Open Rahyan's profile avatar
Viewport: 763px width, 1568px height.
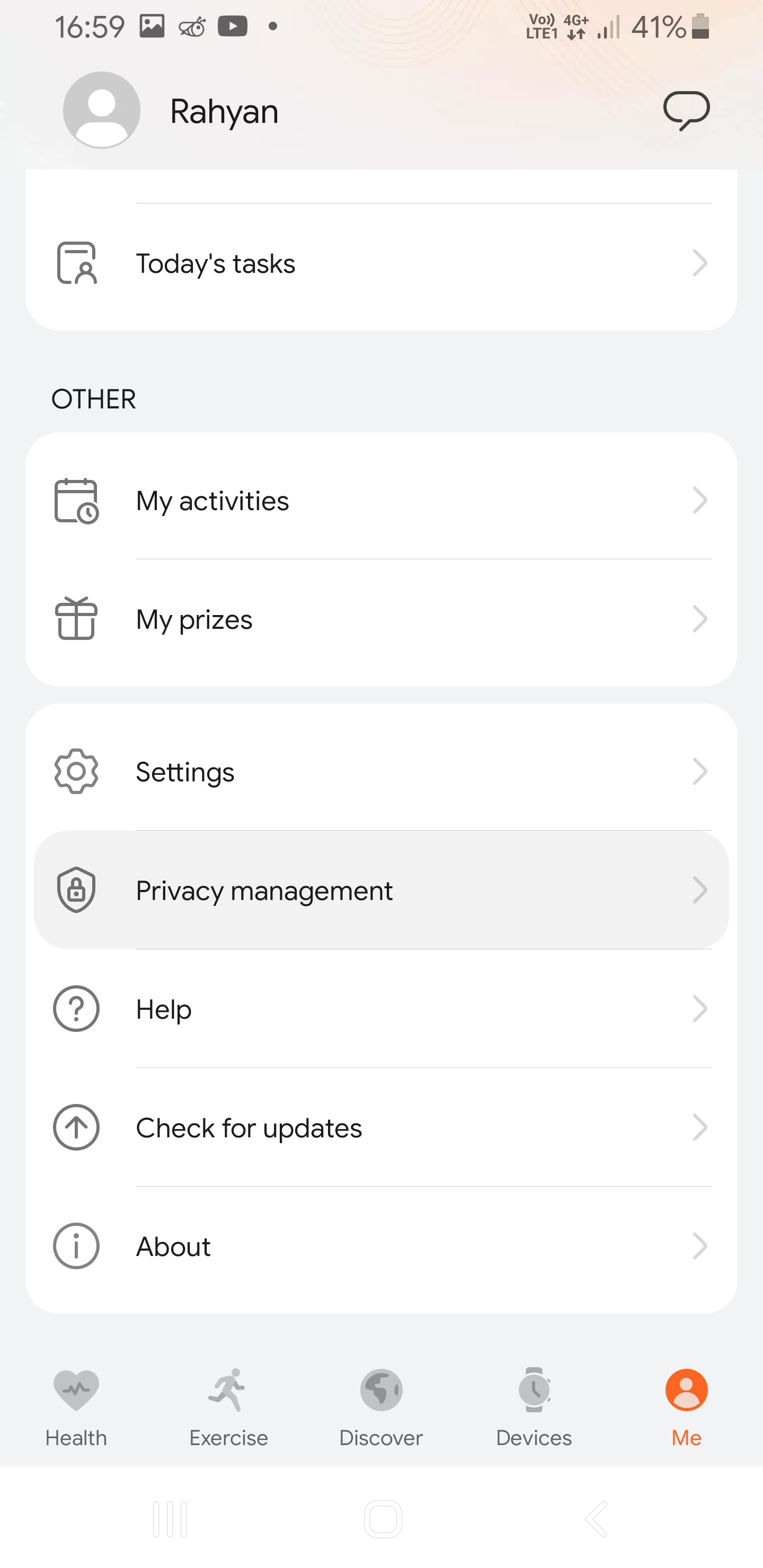tap(102, 110)
